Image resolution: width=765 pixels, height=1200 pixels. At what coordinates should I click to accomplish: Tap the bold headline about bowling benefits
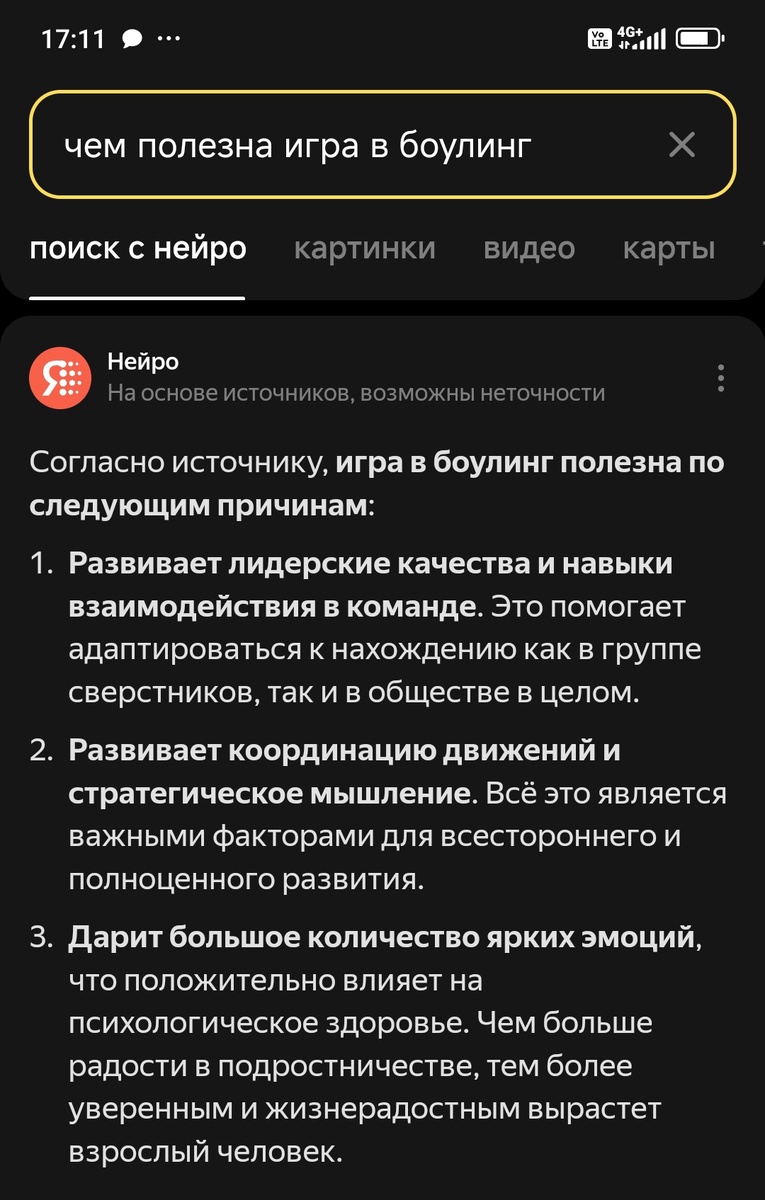[x=380, y=481]
